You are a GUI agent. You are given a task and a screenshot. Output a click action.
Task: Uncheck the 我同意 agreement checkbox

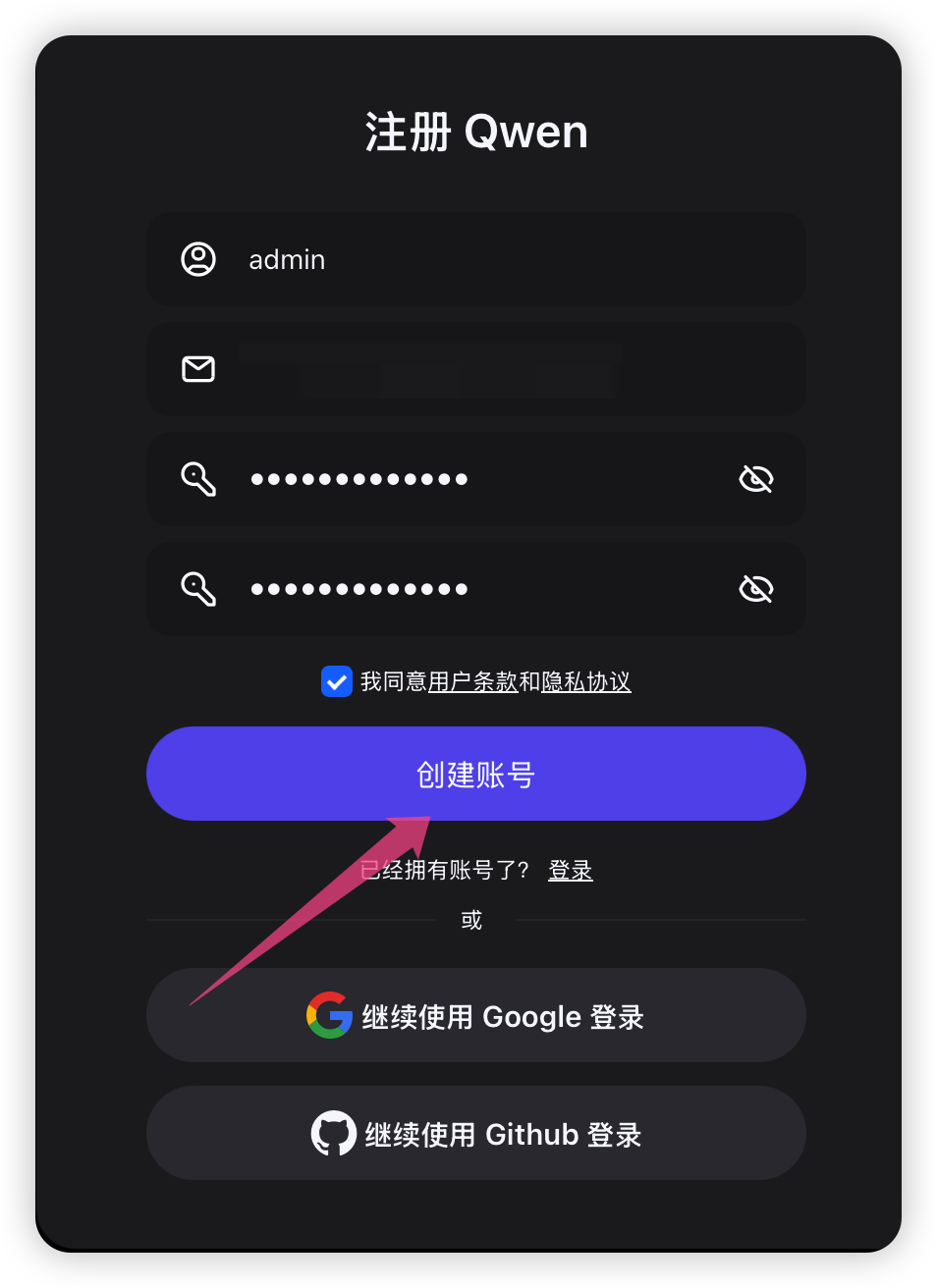pyautogui.click(x=337, y=681)
